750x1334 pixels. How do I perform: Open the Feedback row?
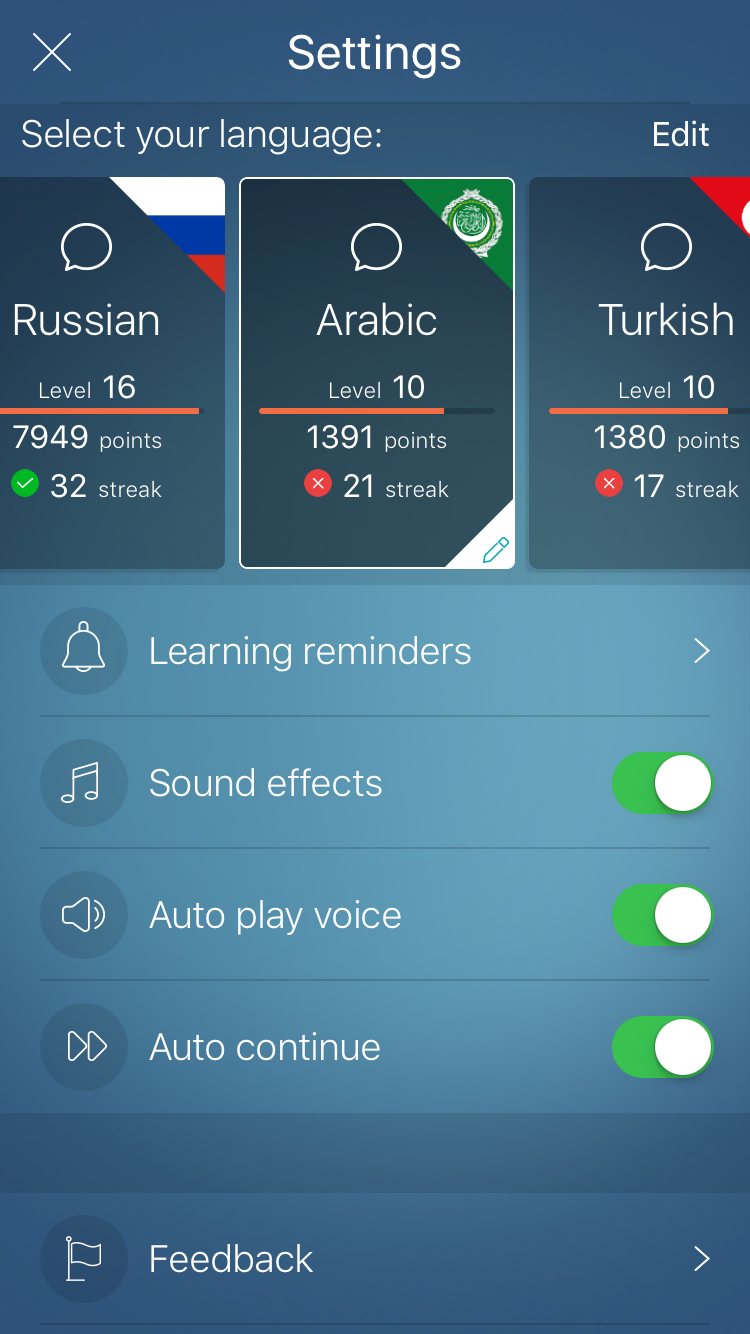pos(375,1259)
